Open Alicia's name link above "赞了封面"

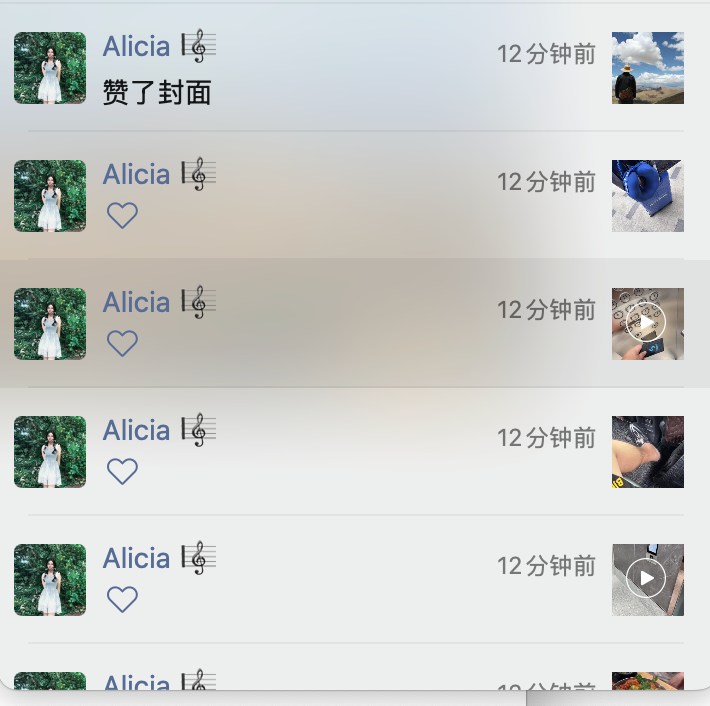coord(137,46)
